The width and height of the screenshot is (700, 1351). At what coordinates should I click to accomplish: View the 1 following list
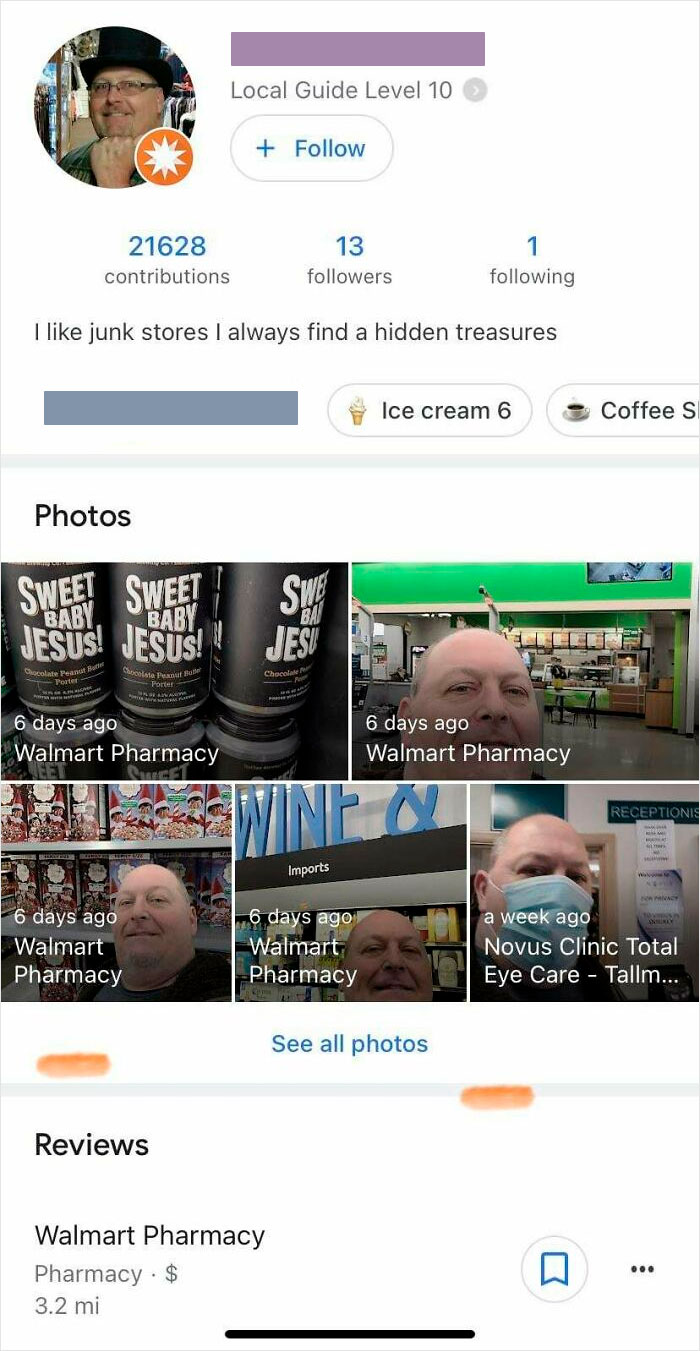pyautogui.click(x=532, y=259)
